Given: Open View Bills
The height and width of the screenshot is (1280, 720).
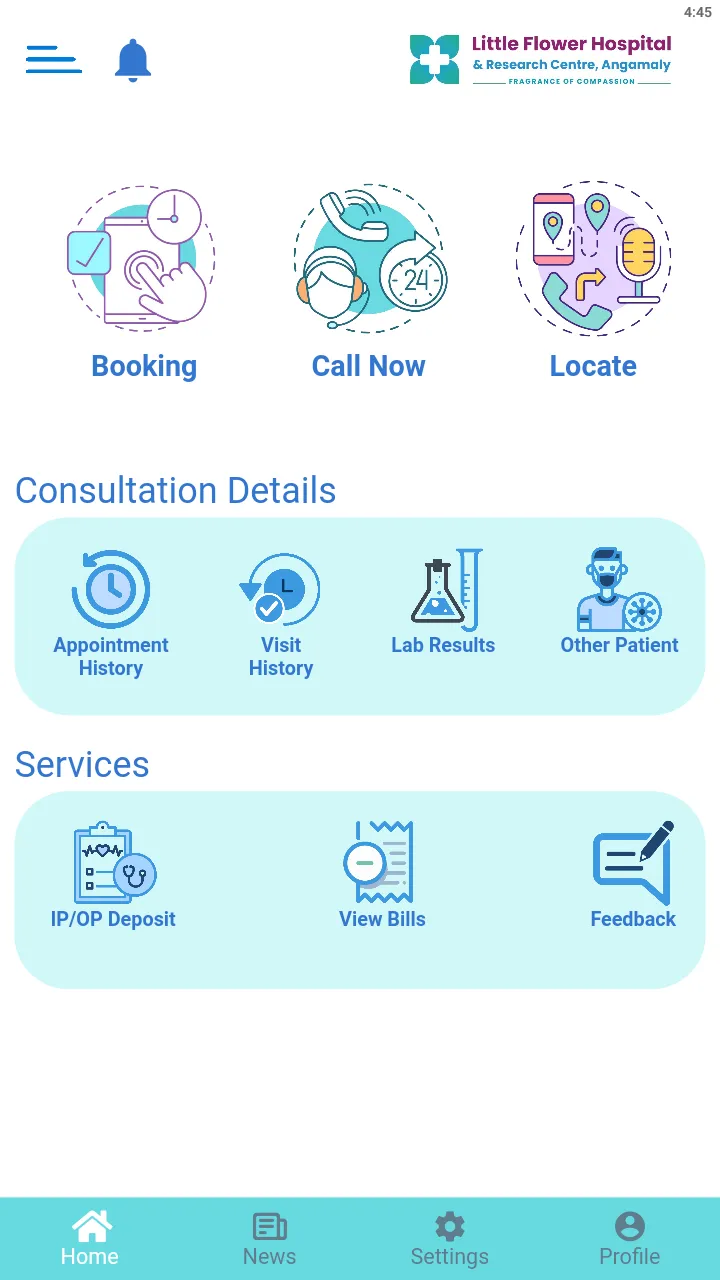Looking at the screenshot, I should [382, 876].
